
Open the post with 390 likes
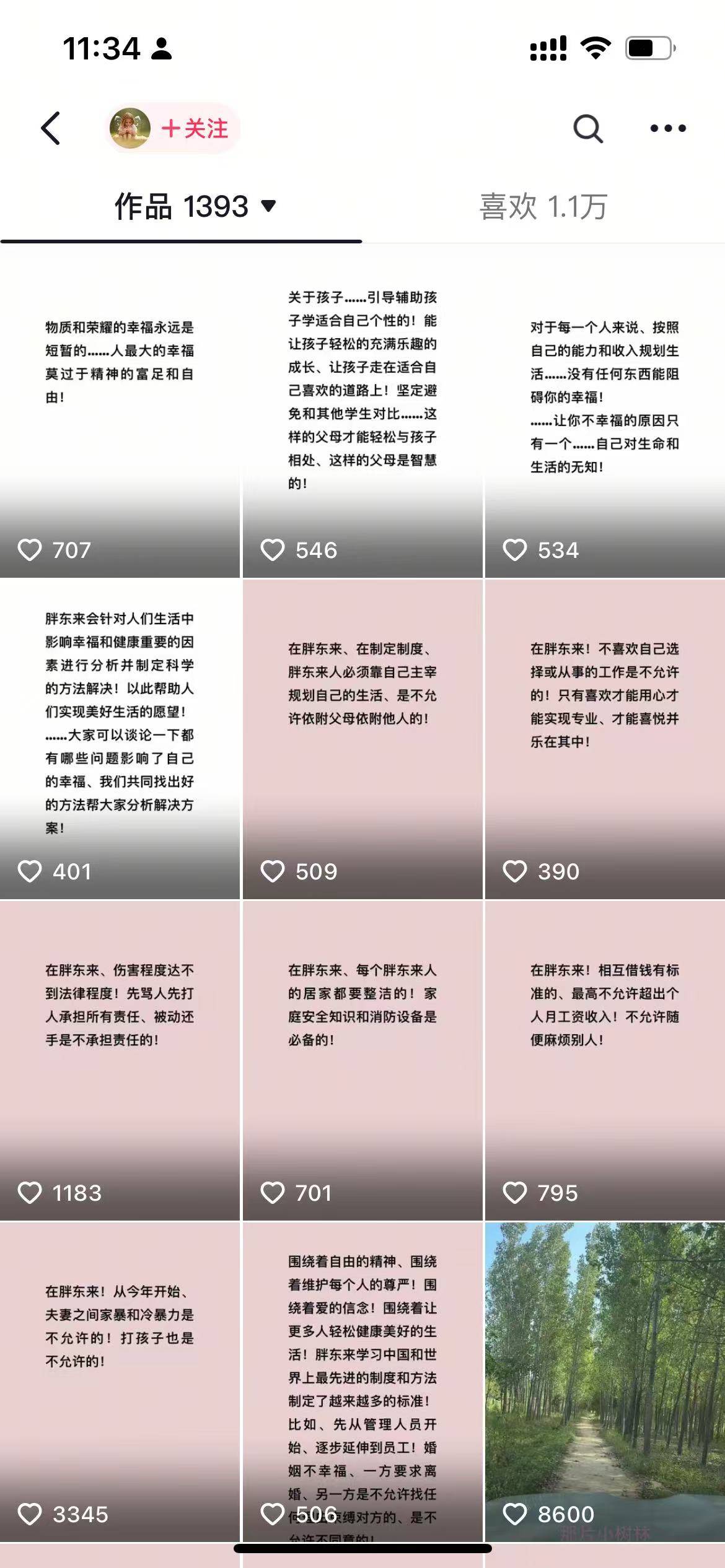[x=605, y=740]
